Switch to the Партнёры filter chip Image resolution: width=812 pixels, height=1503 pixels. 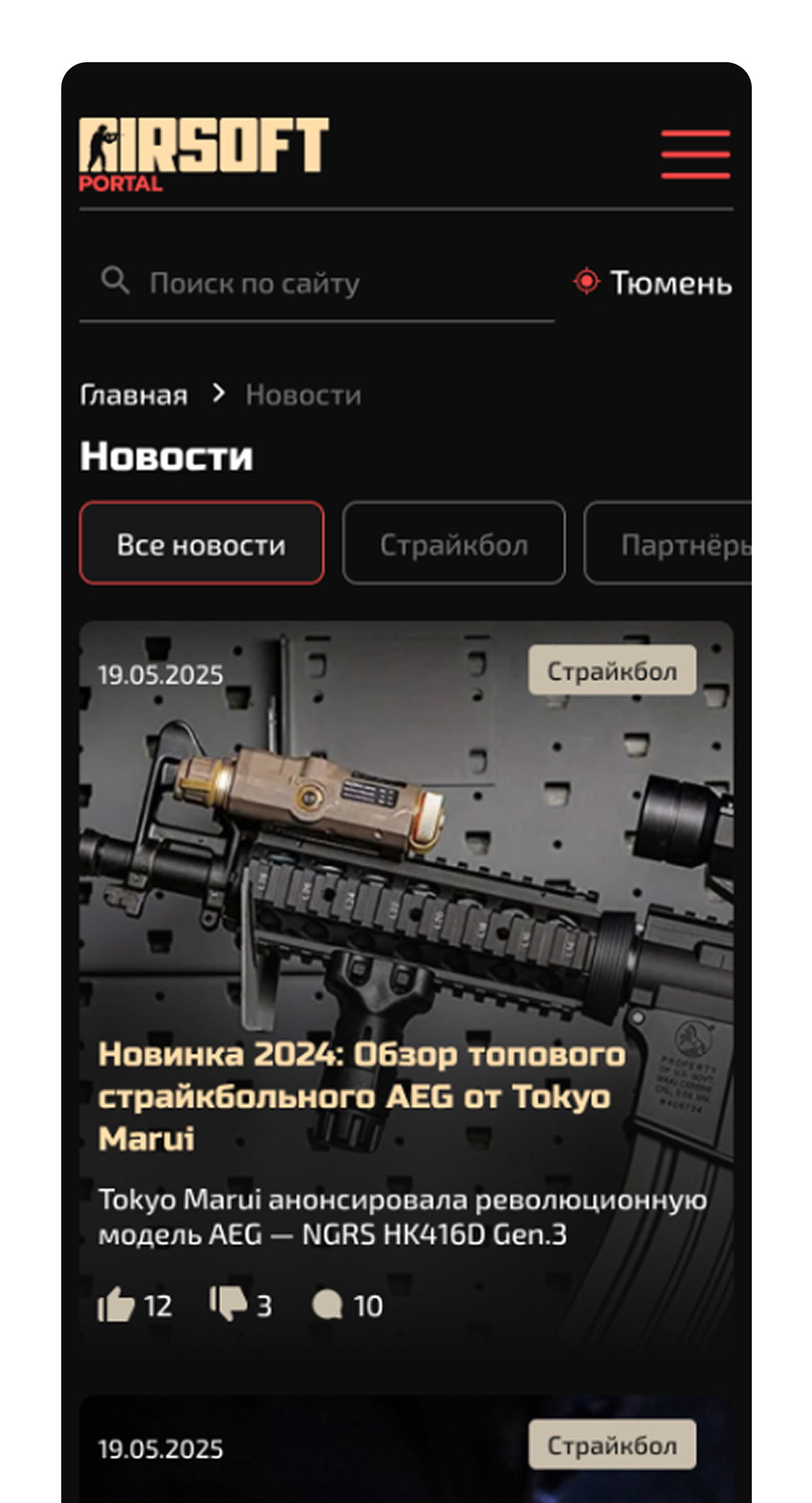[668, 544]
